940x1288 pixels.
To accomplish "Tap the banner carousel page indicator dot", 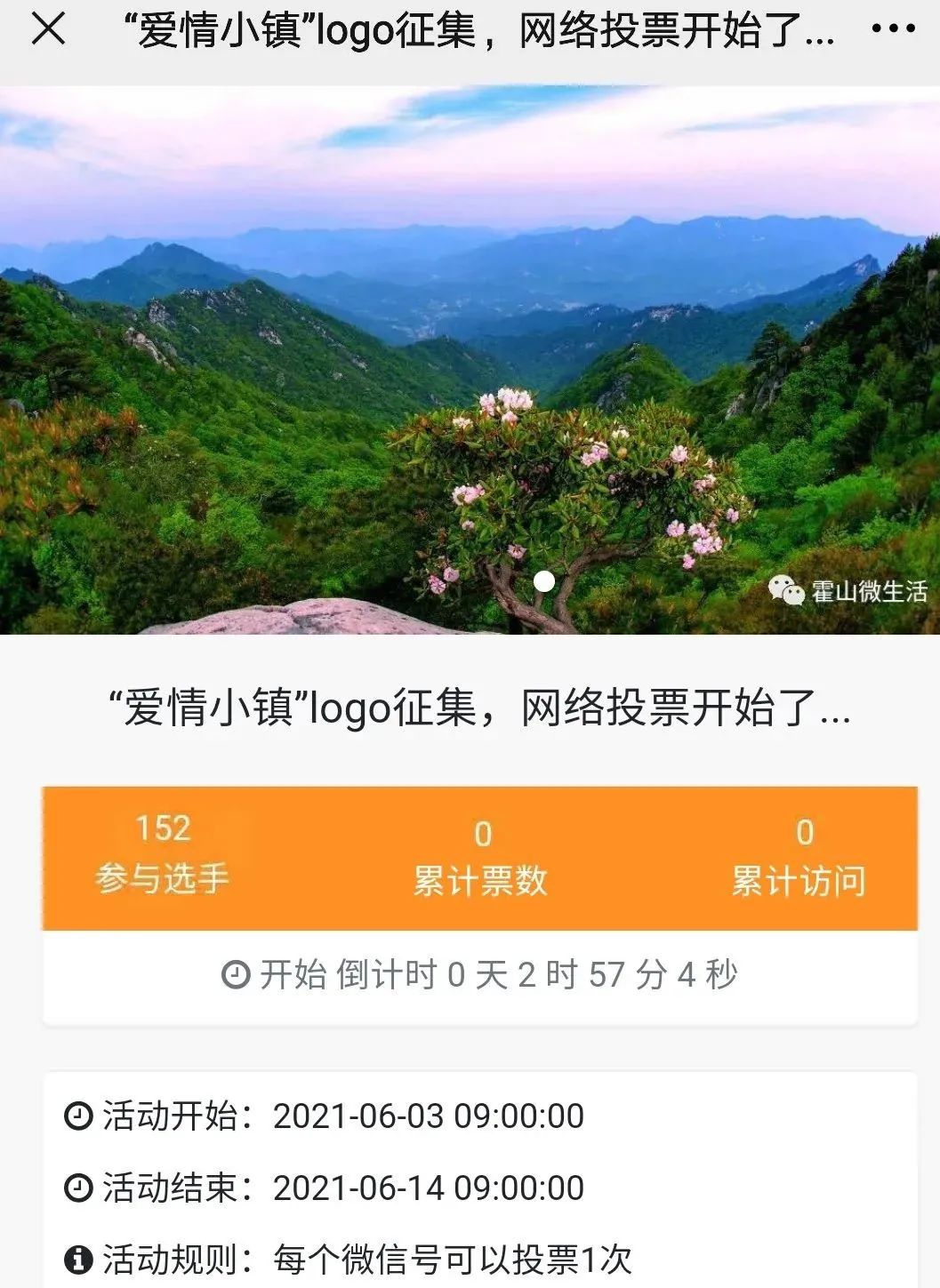I will (544, 582).
